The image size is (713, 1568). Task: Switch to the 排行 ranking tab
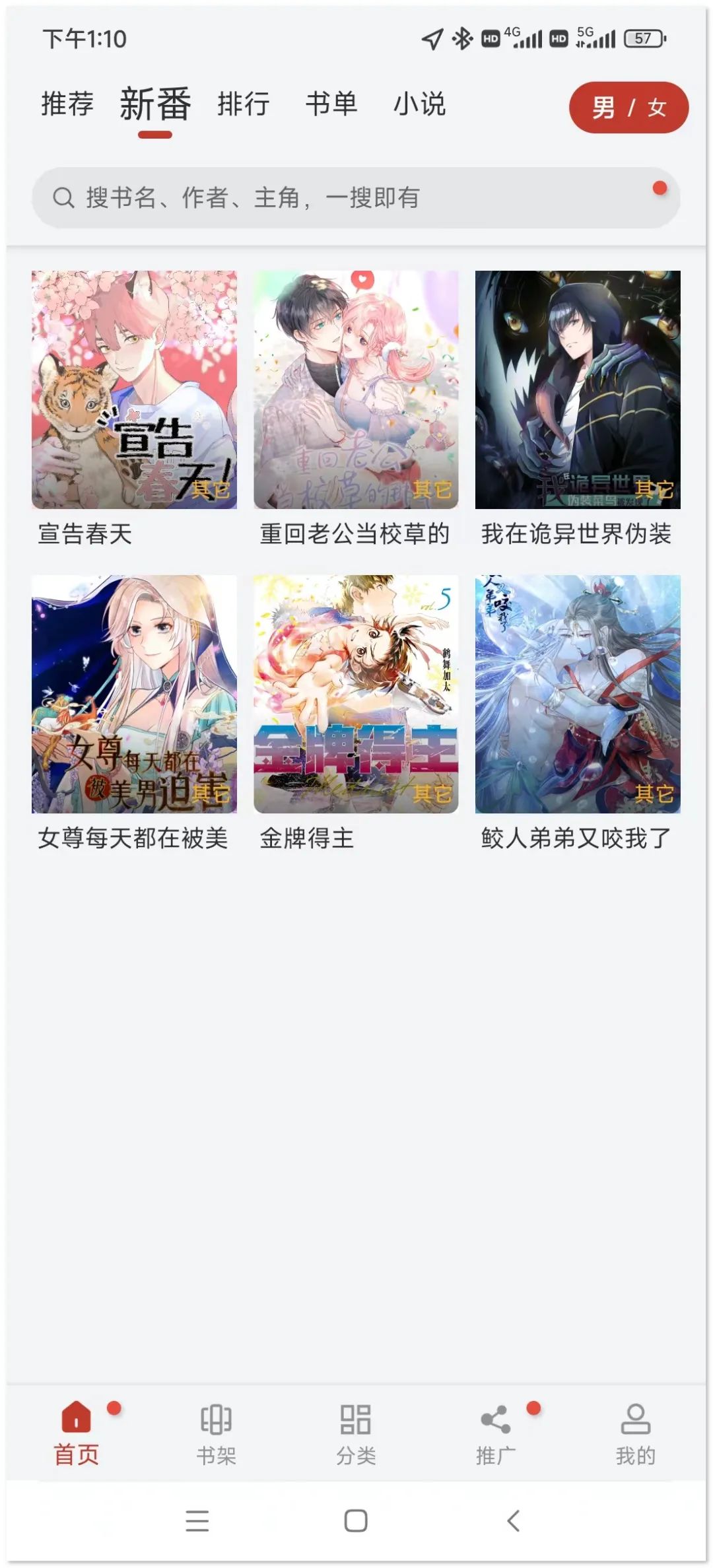tap(244, 104)
